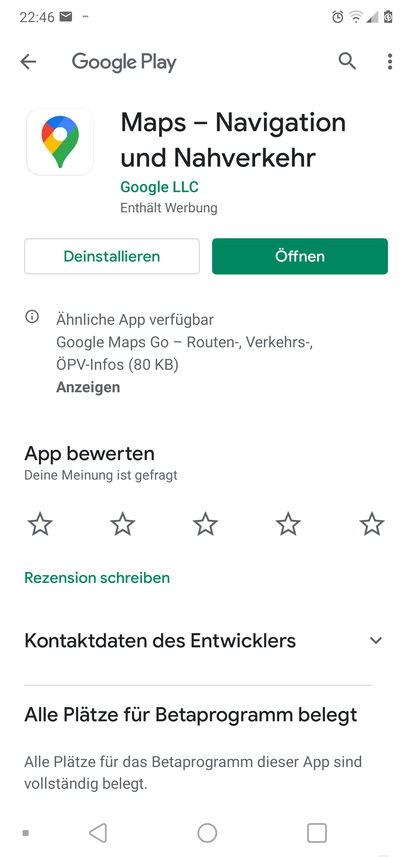
Task: Tap Öffnen to launch Maps
Action: click(x=300, y=256)
